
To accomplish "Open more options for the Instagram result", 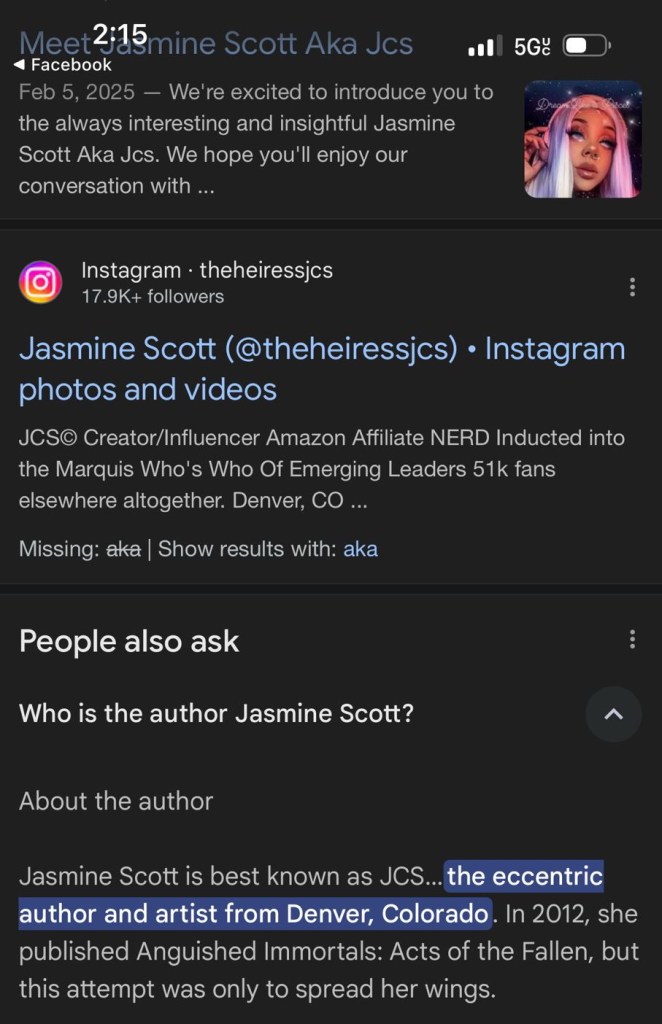I will (x=632, y=287).
